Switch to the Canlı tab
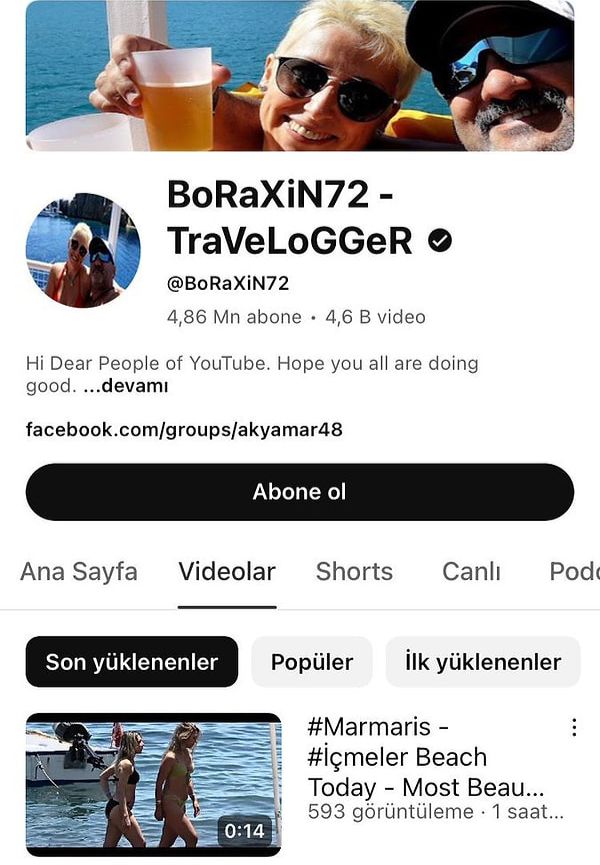The width and height of the screenshot is (600, 865). (x=471, y=572)
